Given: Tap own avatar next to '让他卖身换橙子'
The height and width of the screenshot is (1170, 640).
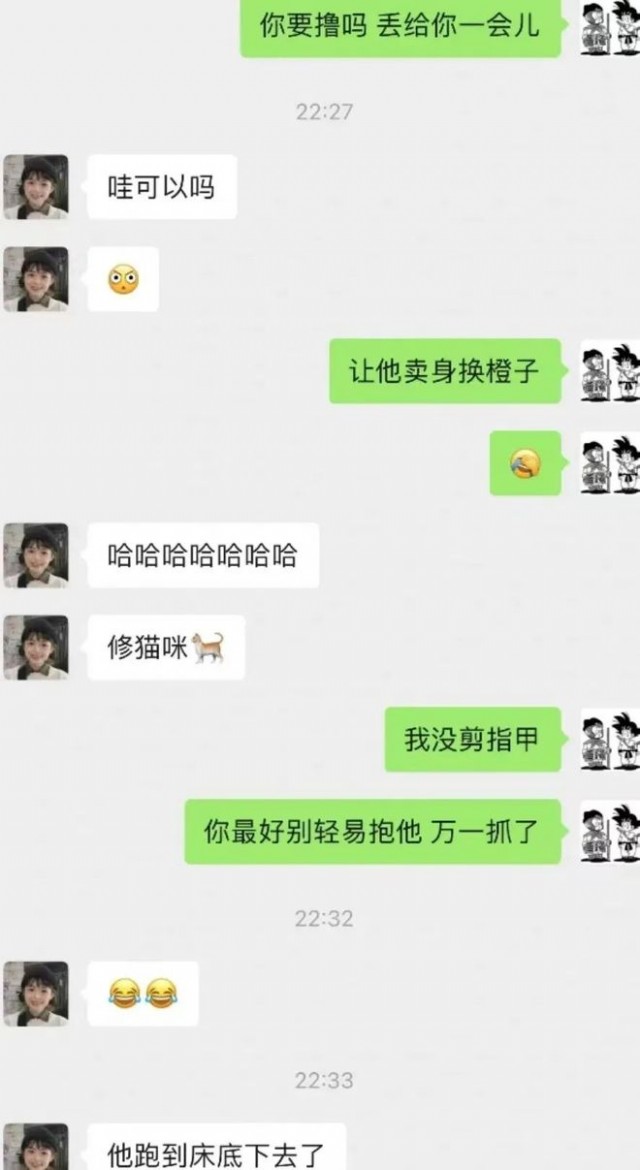Looking at the screenshot, I should 610,372.
